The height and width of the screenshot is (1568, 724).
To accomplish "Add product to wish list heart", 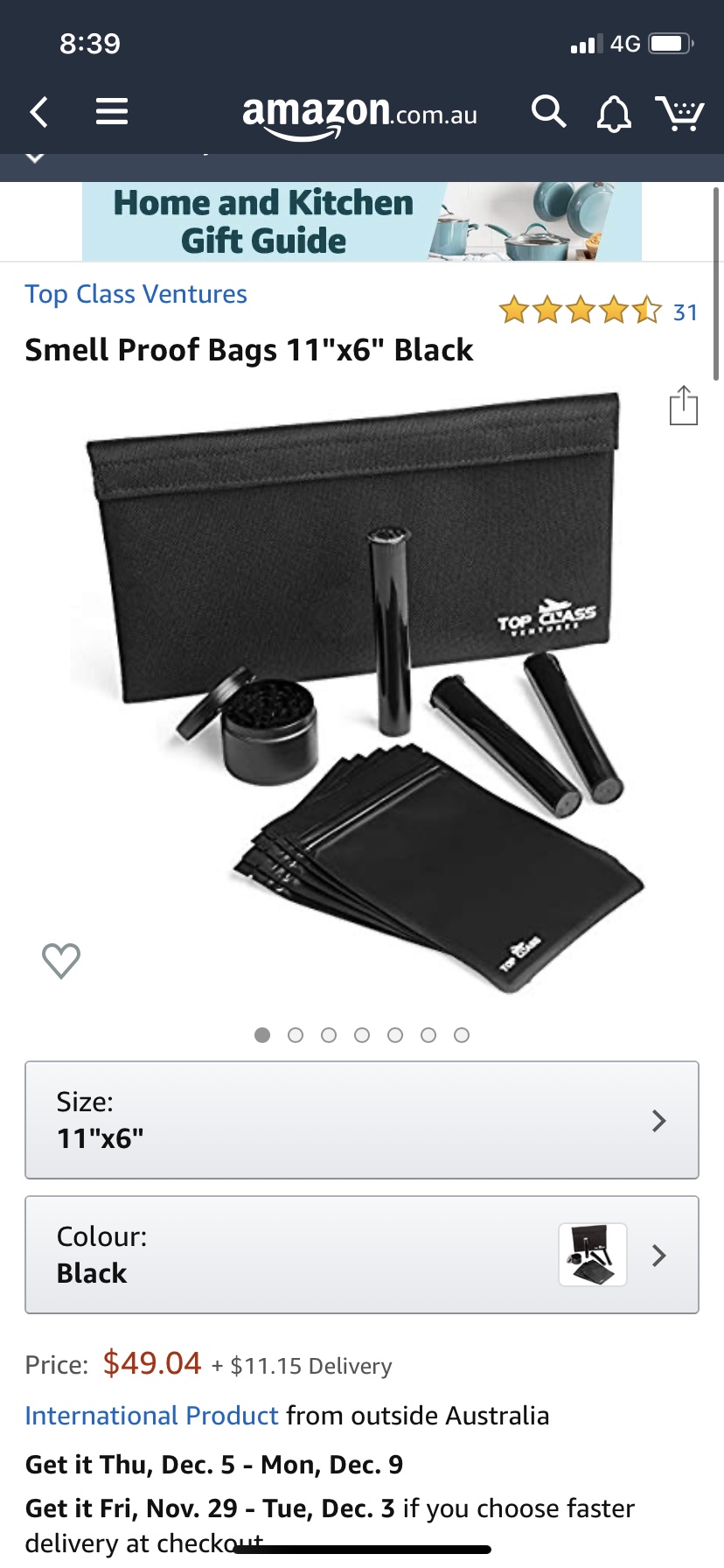I will [x=61, y=961].
